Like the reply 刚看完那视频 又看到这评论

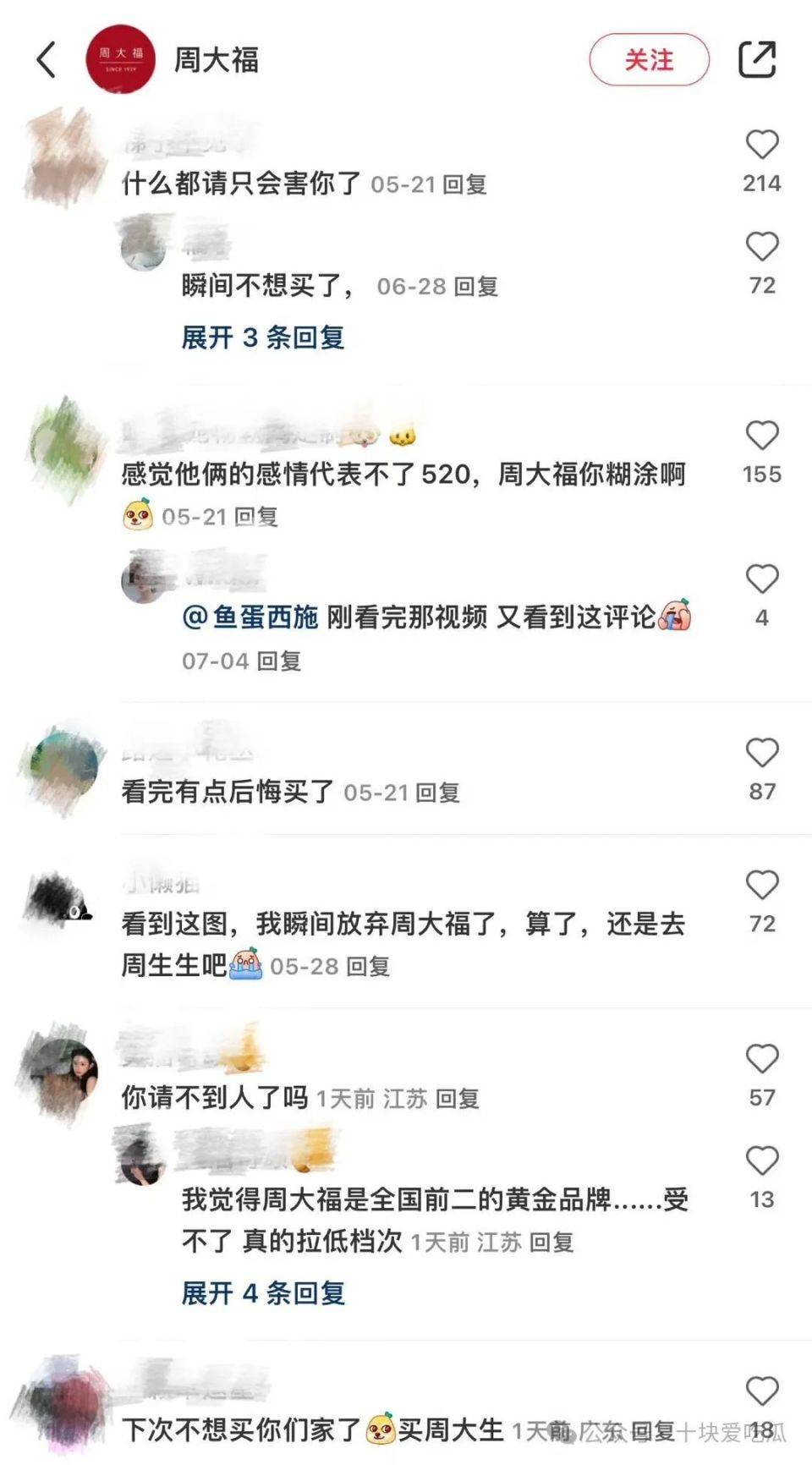761,579
